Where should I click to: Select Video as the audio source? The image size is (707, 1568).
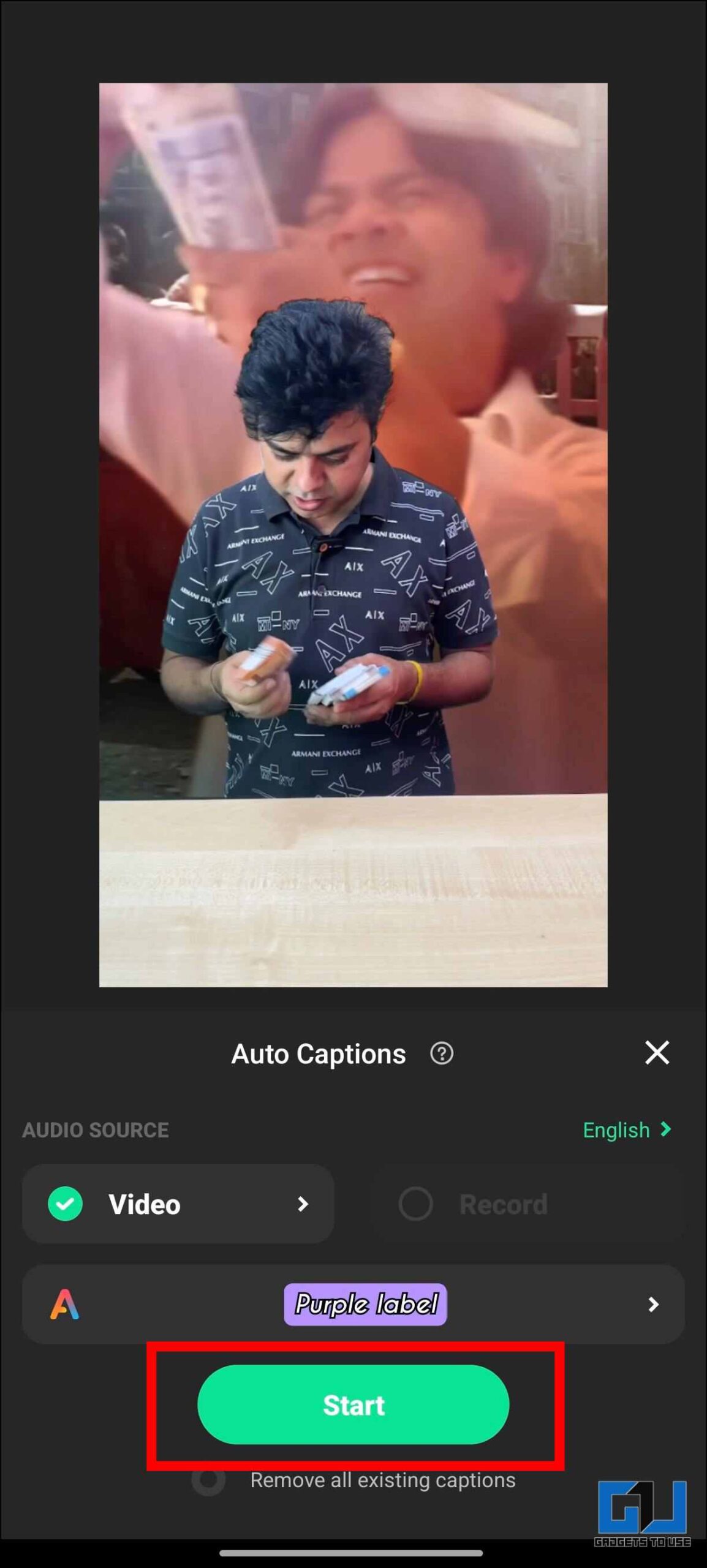pyautogui.click(x=178, y=1204)
